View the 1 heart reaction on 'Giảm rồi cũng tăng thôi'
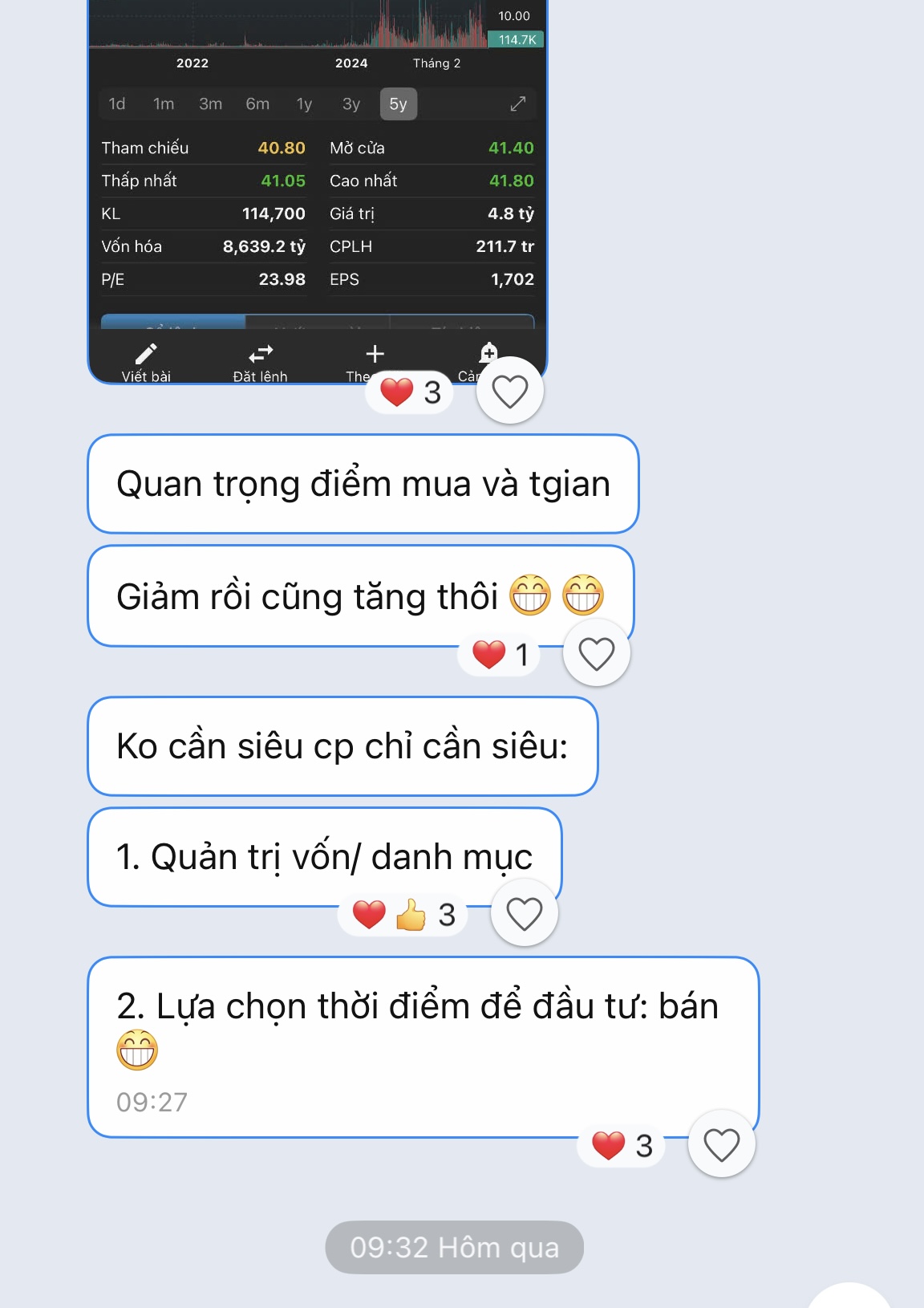924x1308 pixels. [500, 654]
